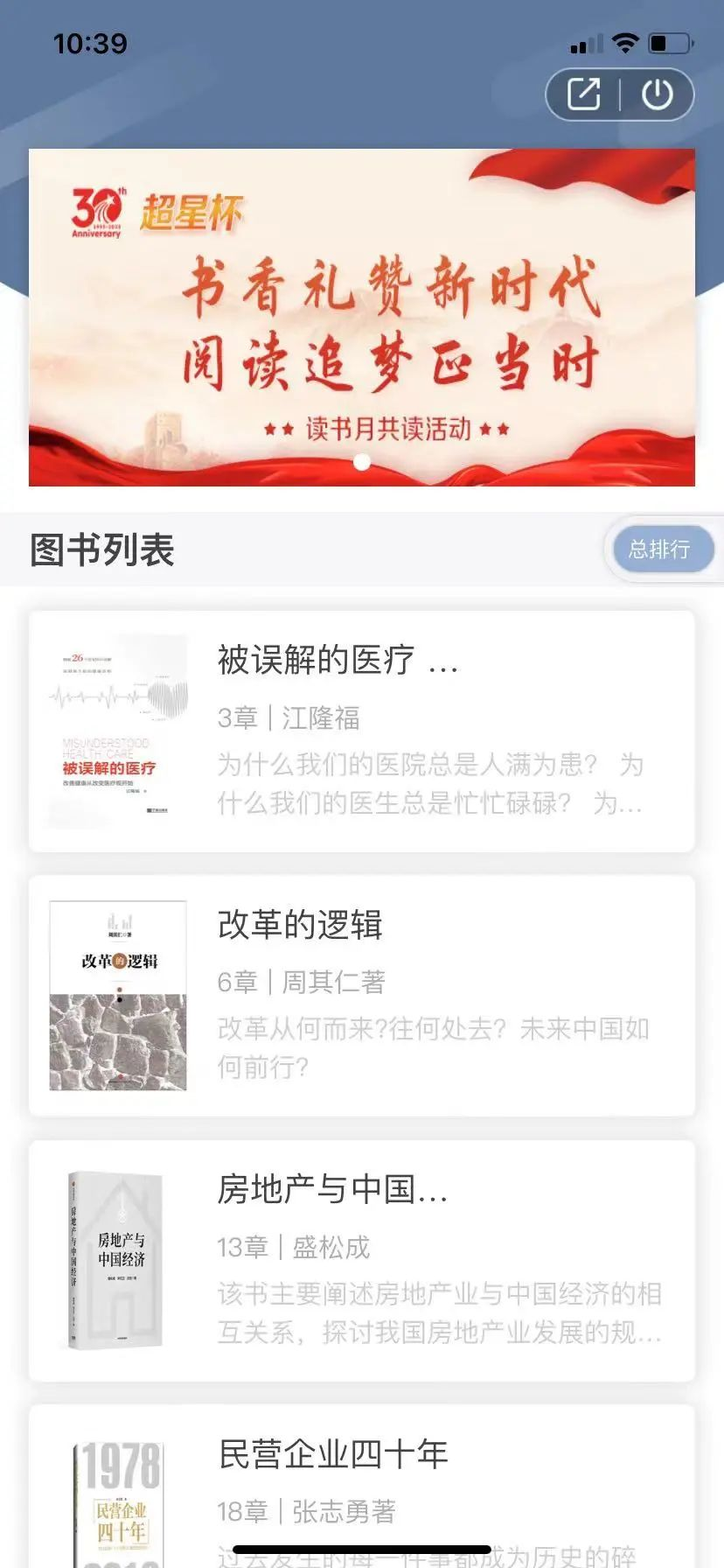The height and width of the screenshot is (1568, 724).
Task: Open the book 被误解的医疗
Action: pyautogui.click(x=362, y=731)
